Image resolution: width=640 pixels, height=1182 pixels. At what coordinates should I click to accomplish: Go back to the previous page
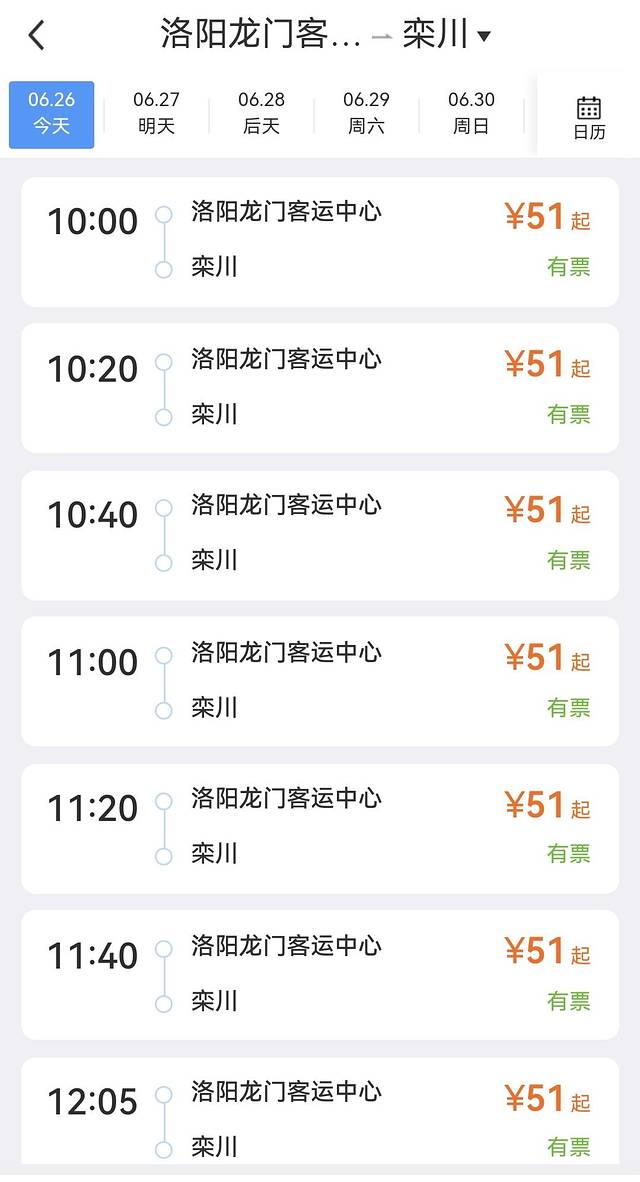tap(37, 36)
